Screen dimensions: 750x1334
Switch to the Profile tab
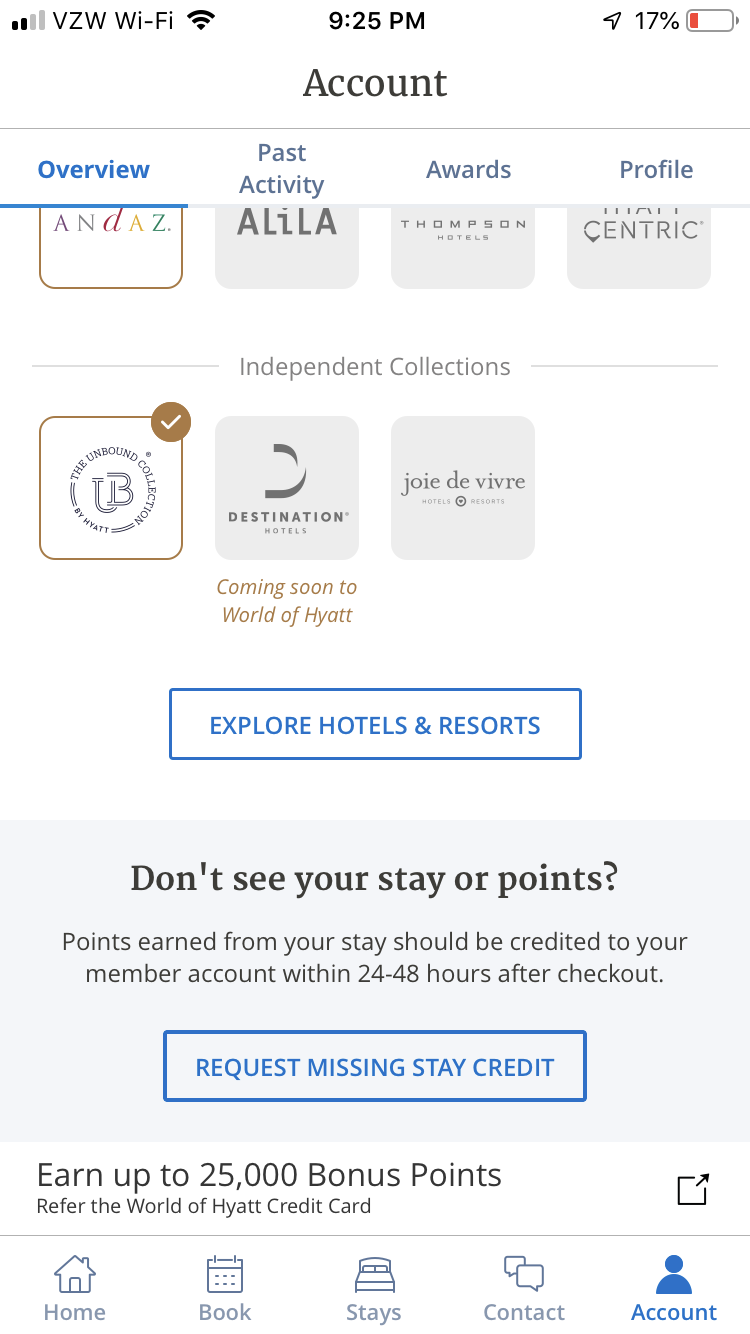pyautogui.click(x=656, y=169)
